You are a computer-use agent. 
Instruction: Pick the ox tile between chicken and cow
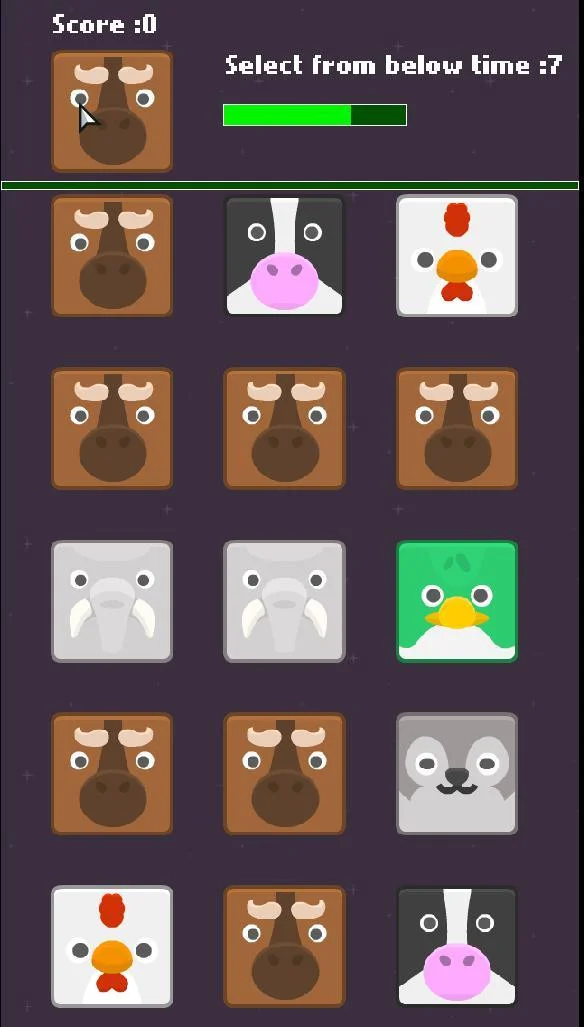284,946
